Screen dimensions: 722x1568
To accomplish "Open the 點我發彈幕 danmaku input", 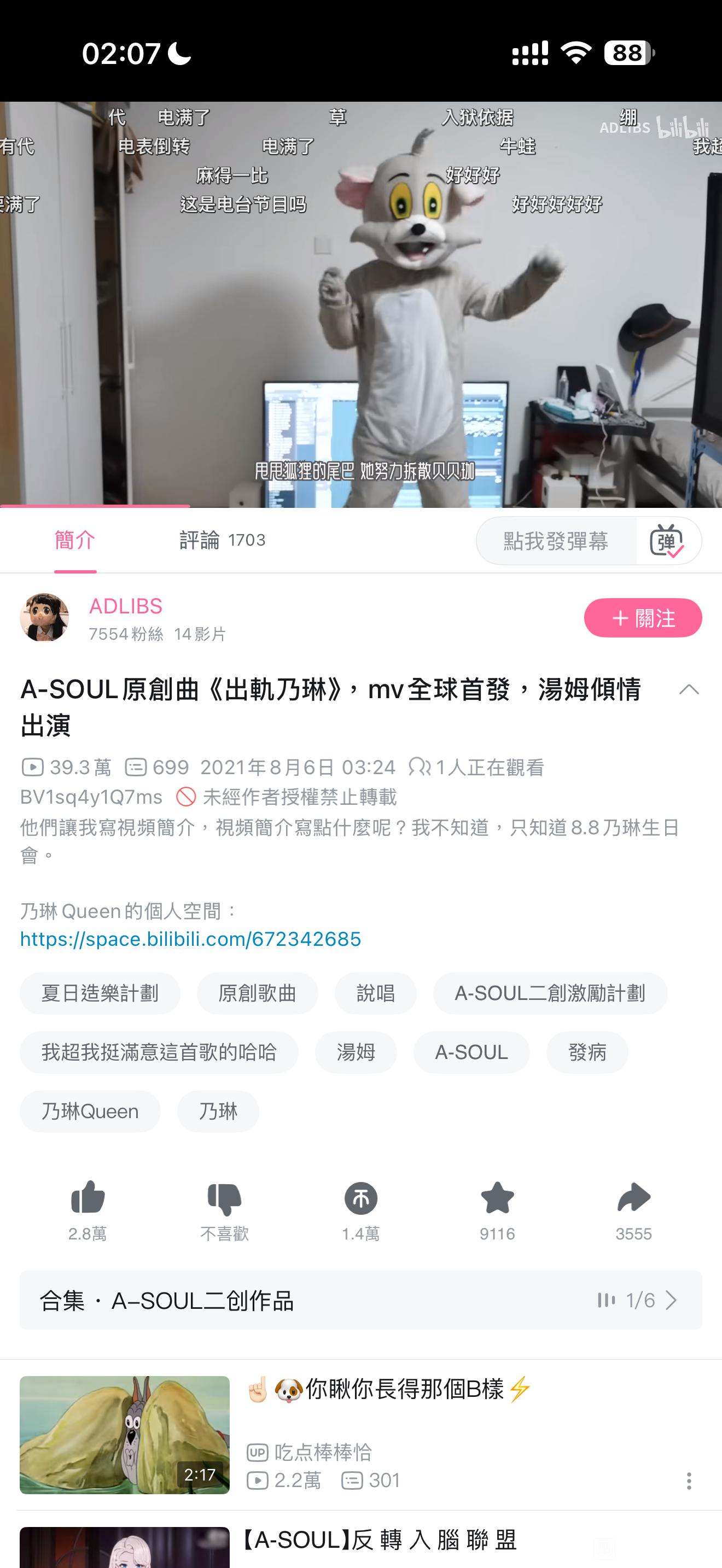I will (x=555, y=541).
